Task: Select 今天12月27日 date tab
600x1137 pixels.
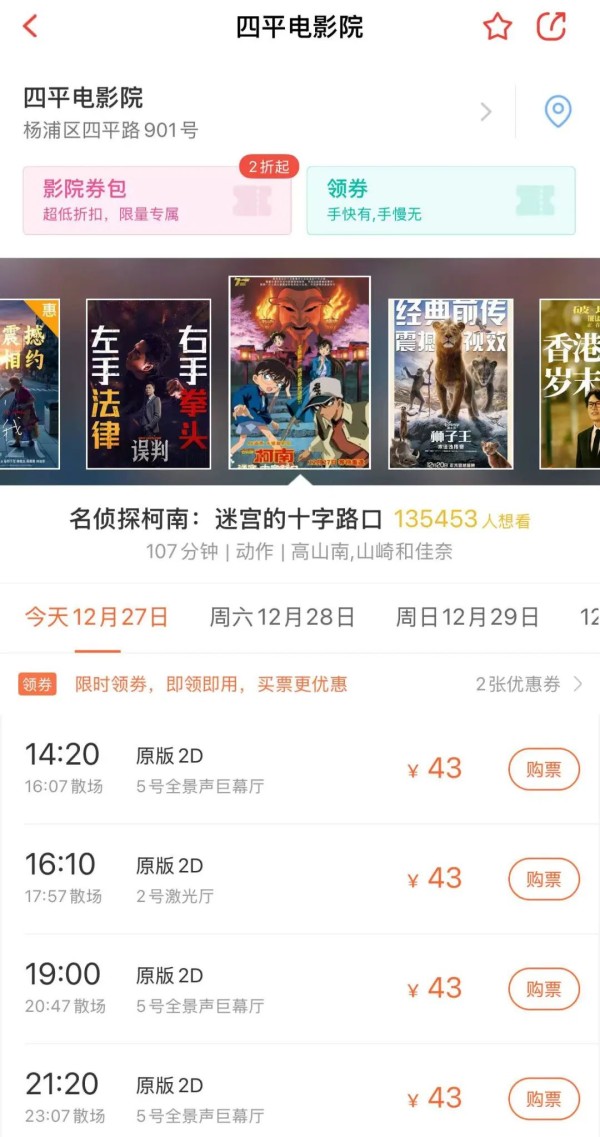Action: (97, 617)
